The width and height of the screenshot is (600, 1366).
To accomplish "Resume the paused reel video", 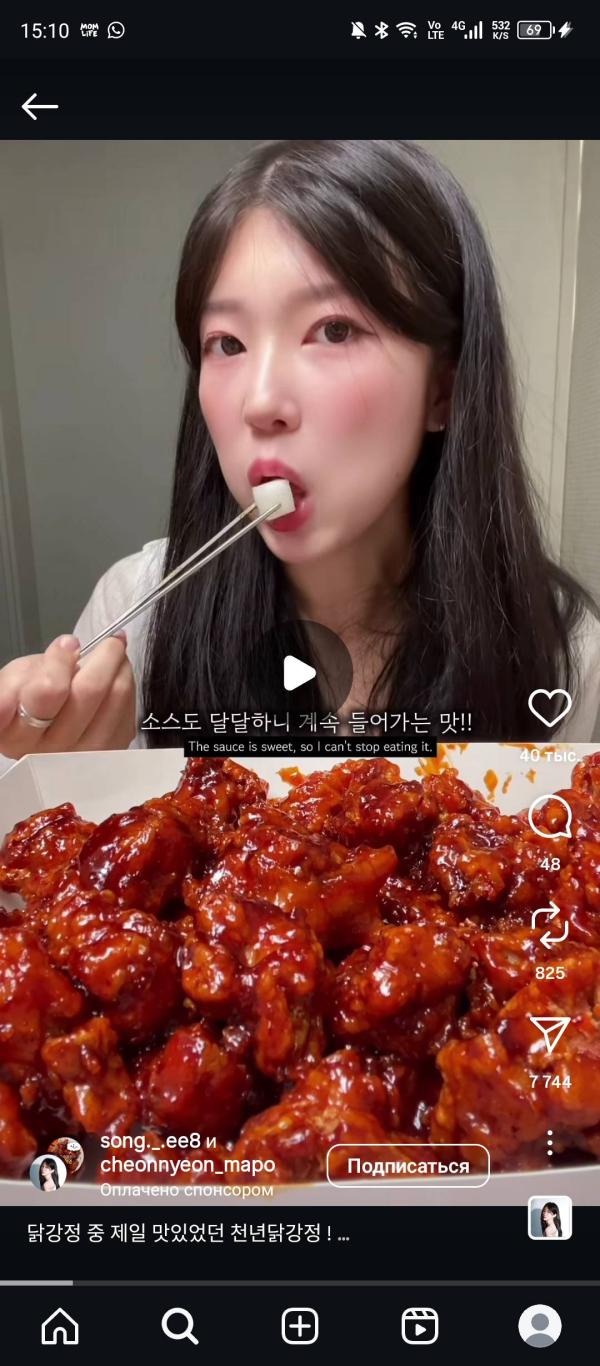I will tap(300, 673).
